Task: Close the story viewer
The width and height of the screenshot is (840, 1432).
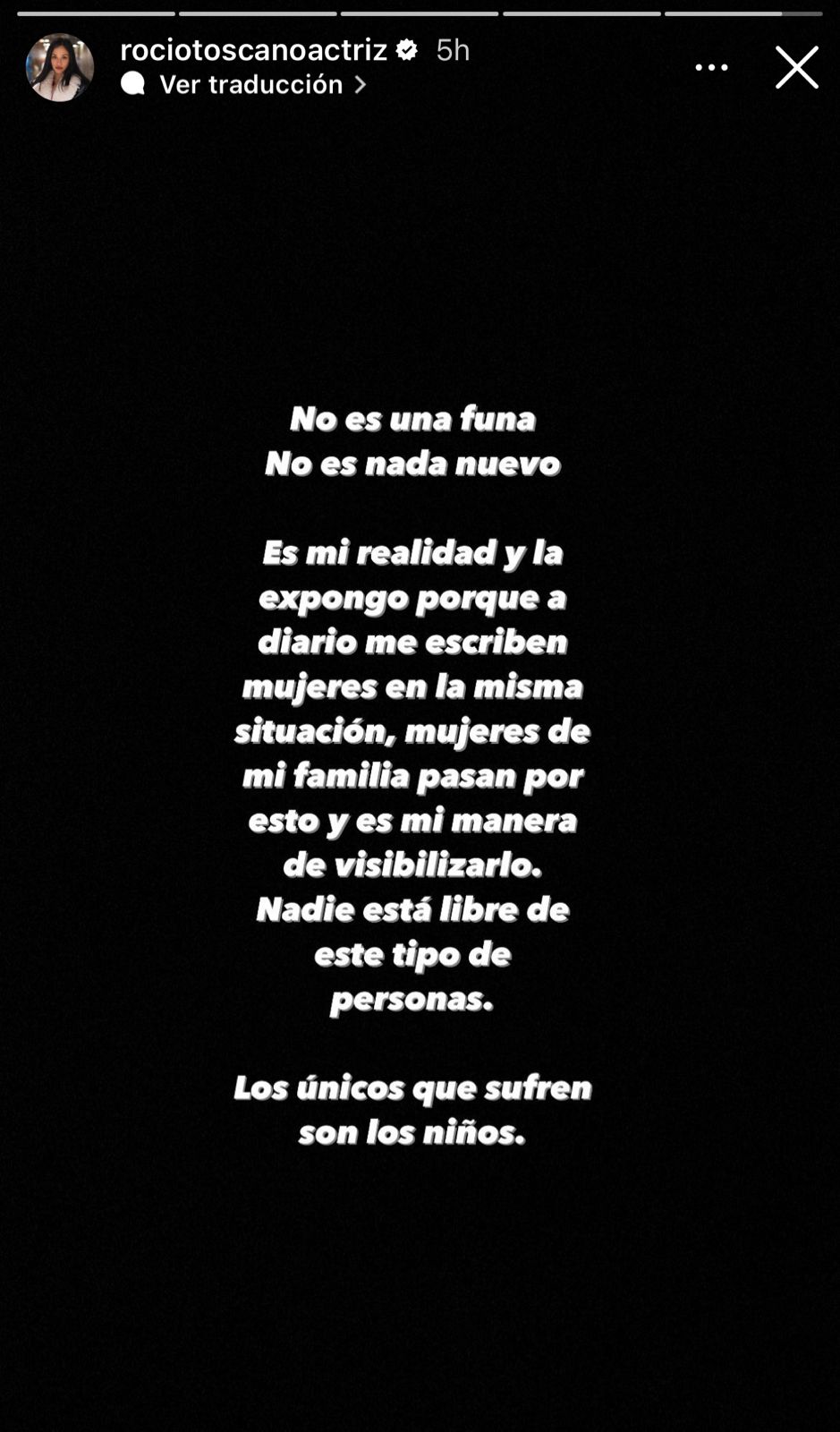Action: 796,67
